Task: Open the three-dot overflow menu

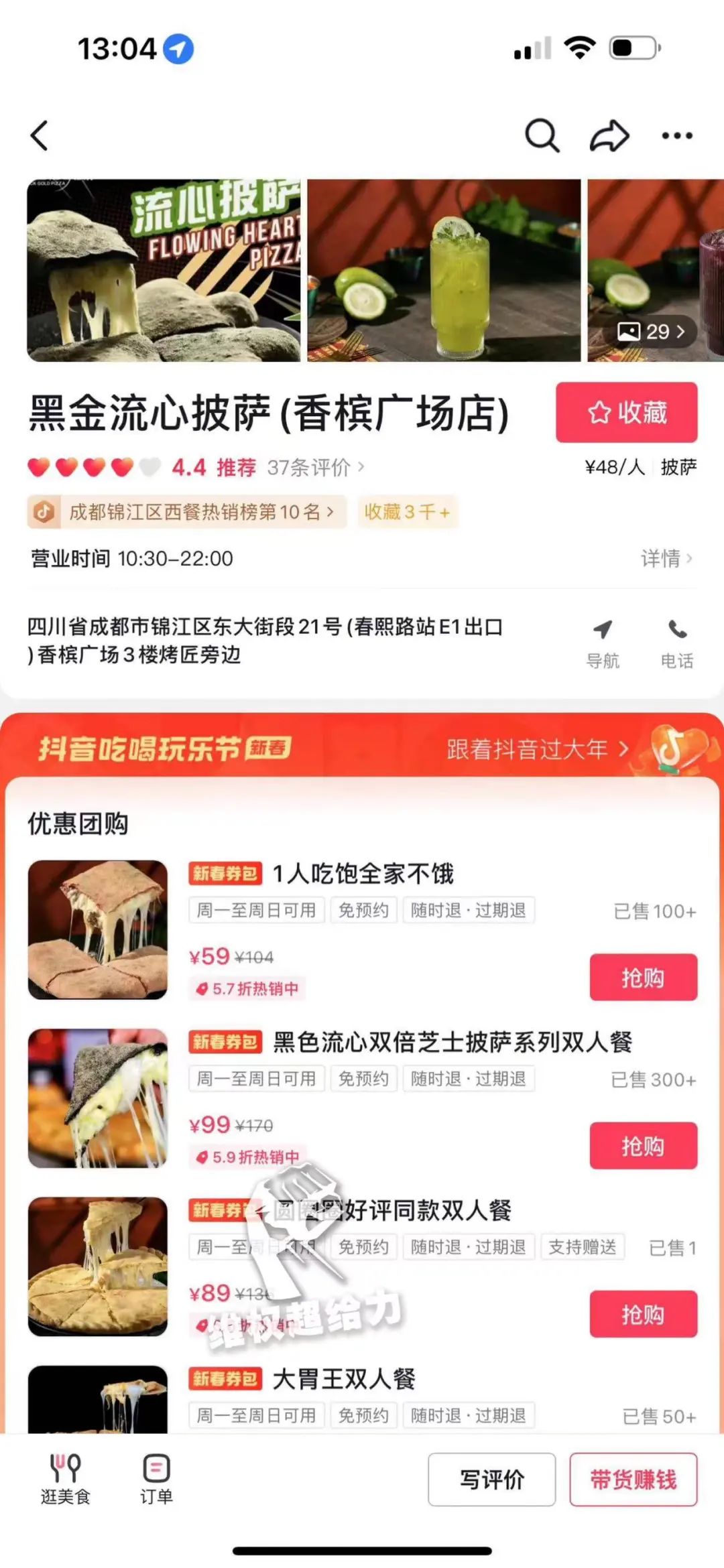Action: (676, 136)
